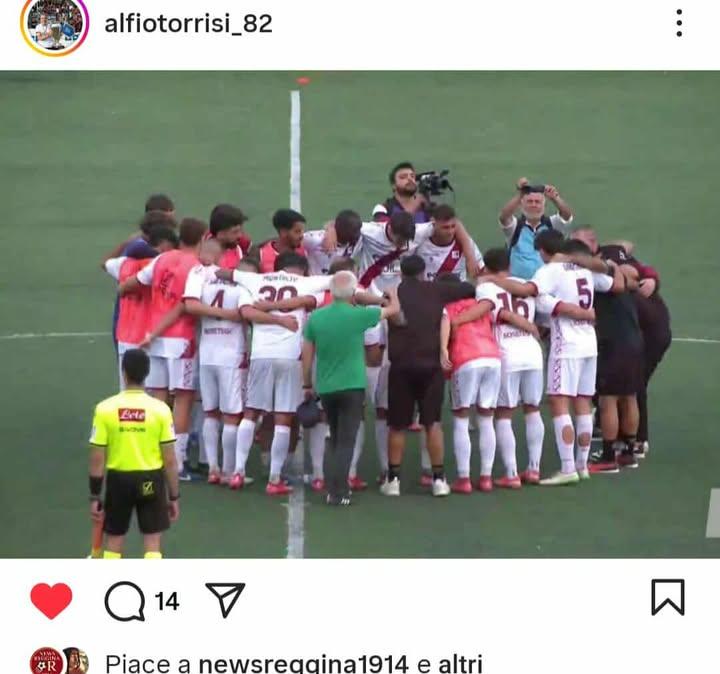Share the post via the paper plane icon

pos(225,599)
